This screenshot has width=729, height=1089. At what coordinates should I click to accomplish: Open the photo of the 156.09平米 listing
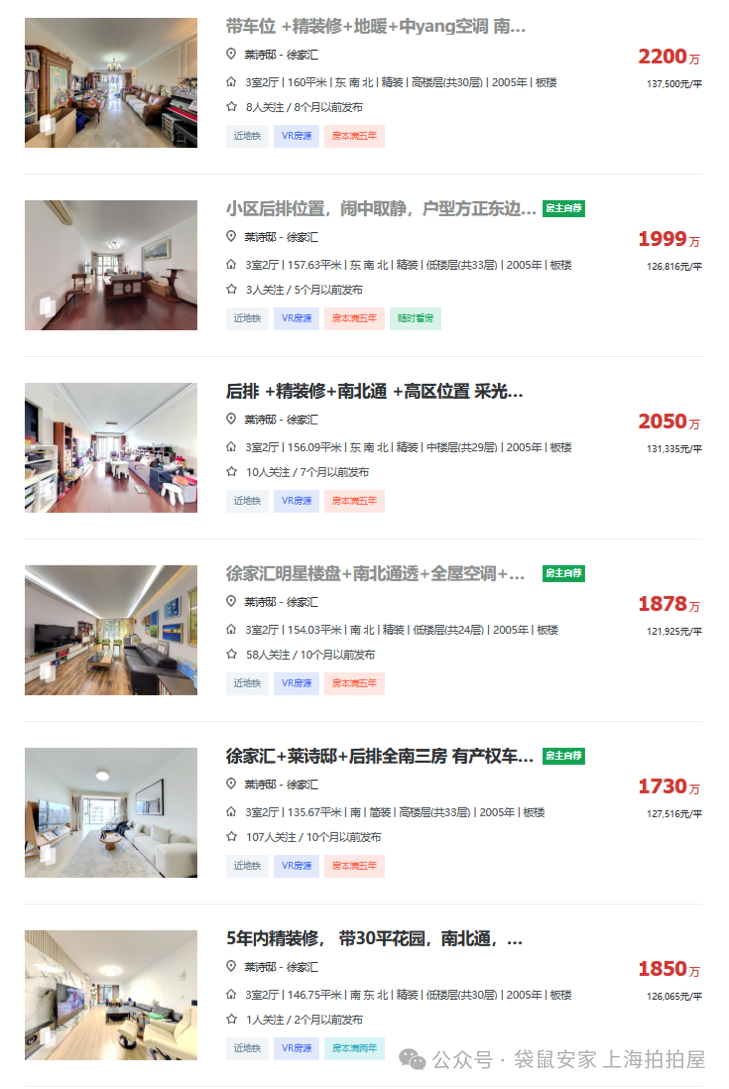pyautogui.click(x=111, y=448)
